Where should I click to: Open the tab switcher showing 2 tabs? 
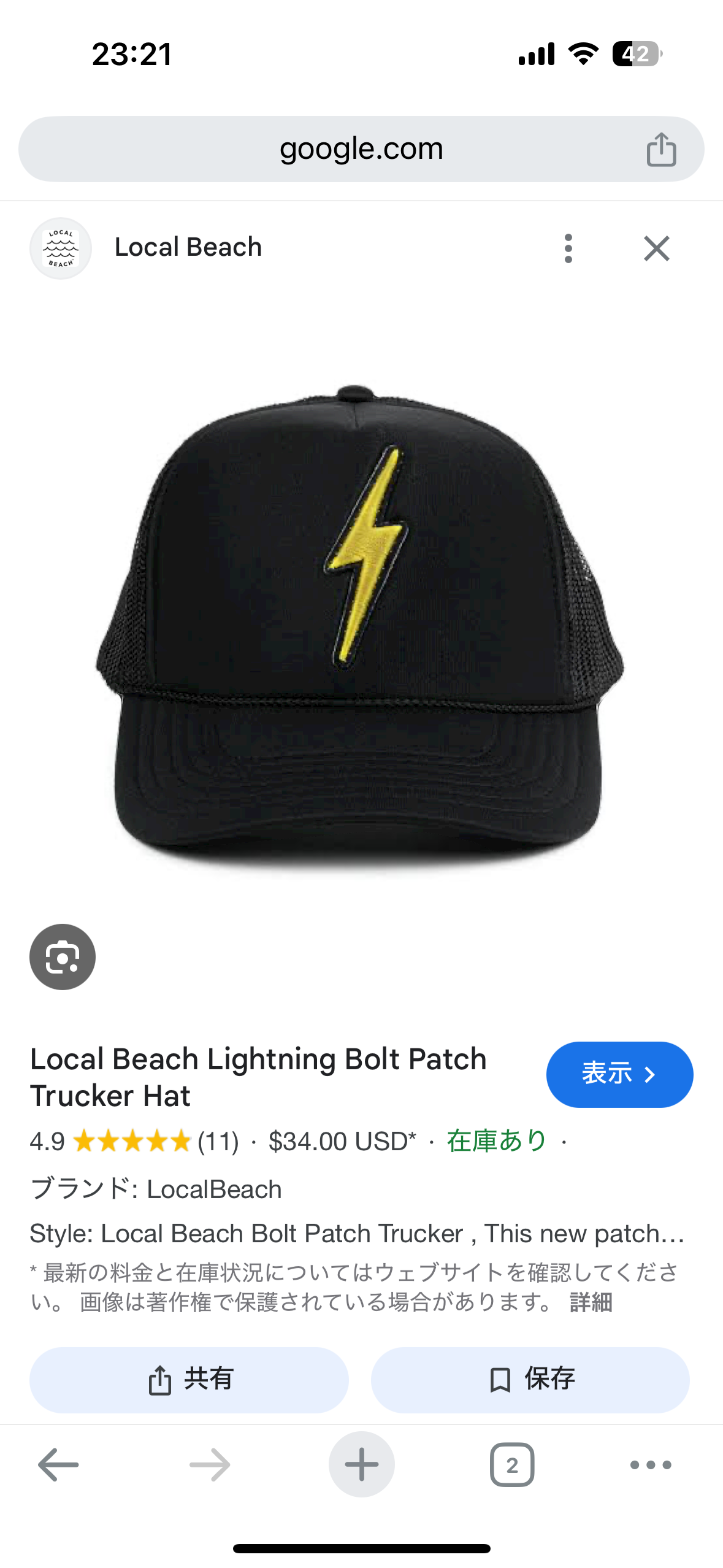(x=512, y=1464)
